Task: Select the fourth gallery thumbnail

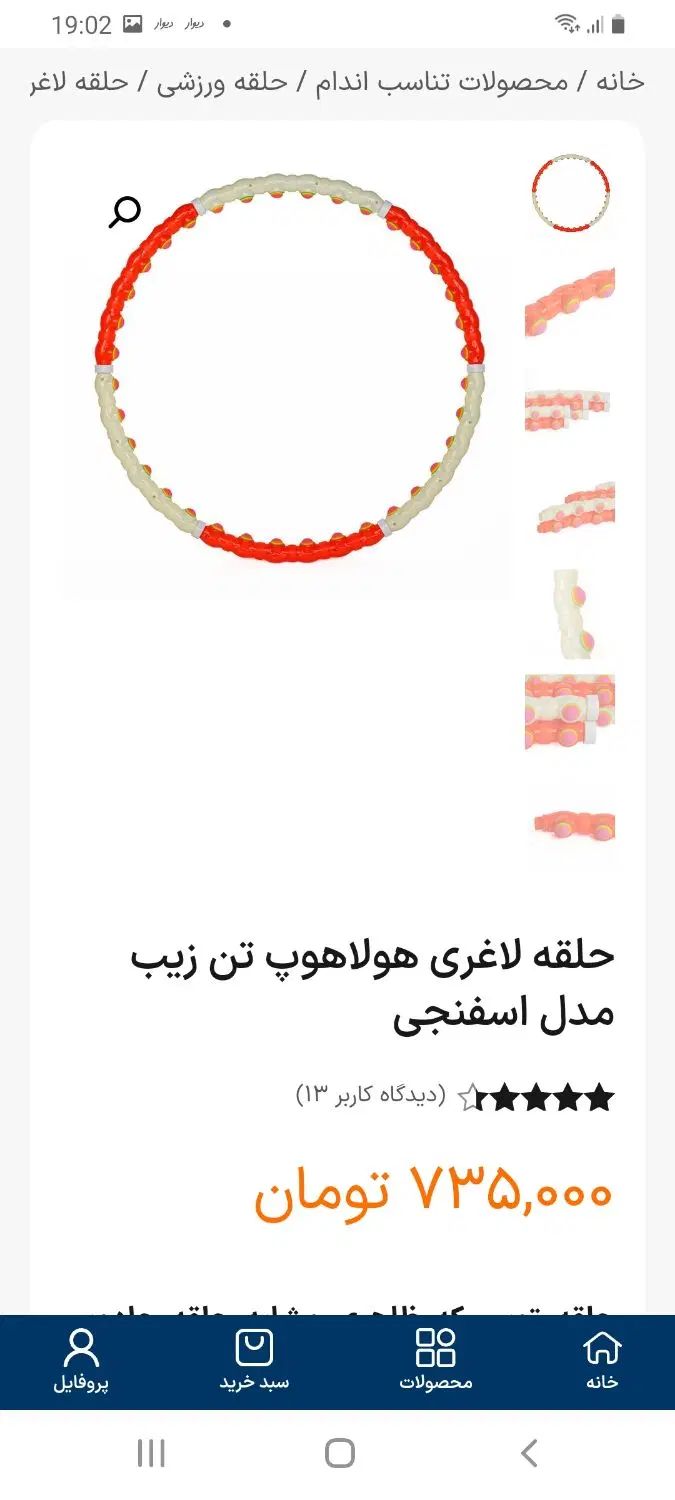Action: (x=570, y=508)
